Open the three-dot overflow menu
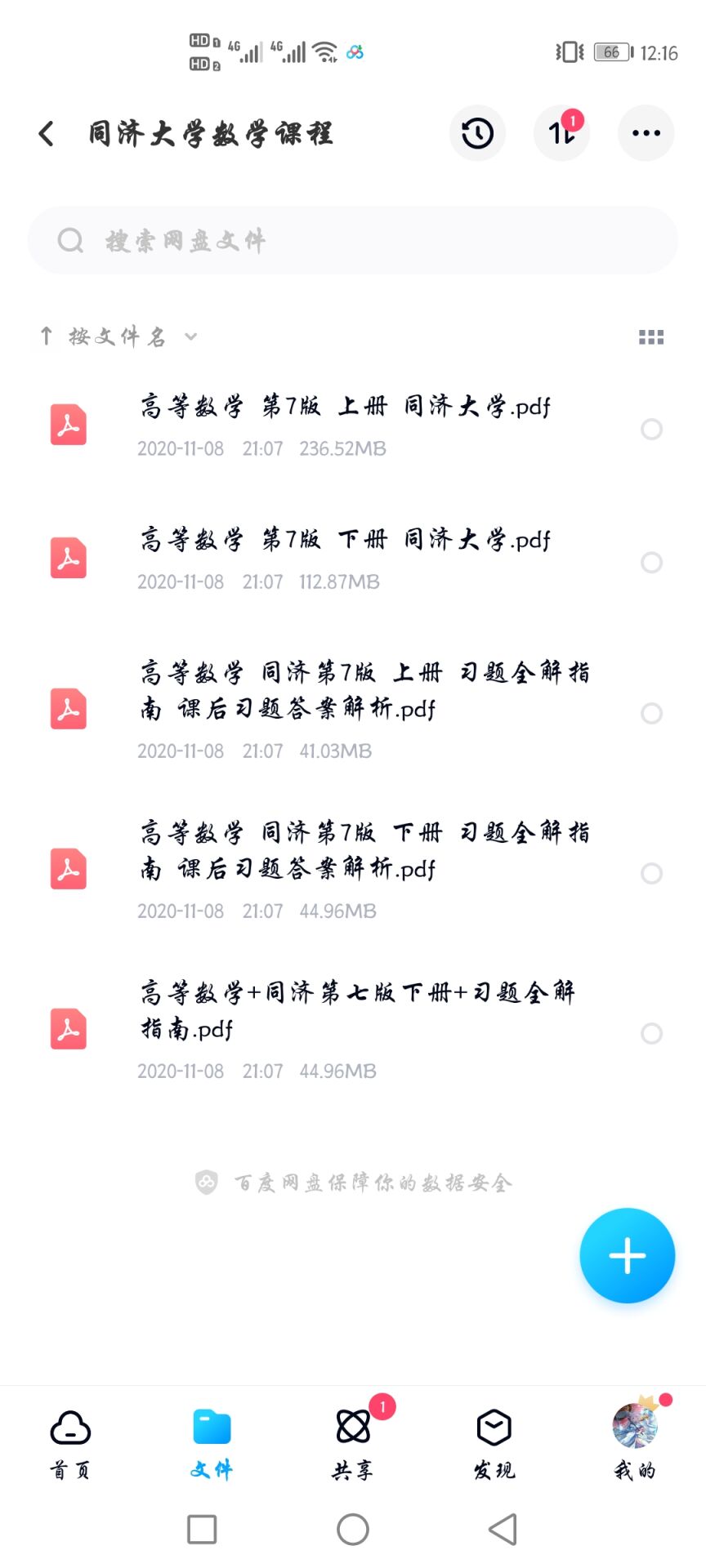This screenshot has width=706, height=1568. tap(646, 133)
